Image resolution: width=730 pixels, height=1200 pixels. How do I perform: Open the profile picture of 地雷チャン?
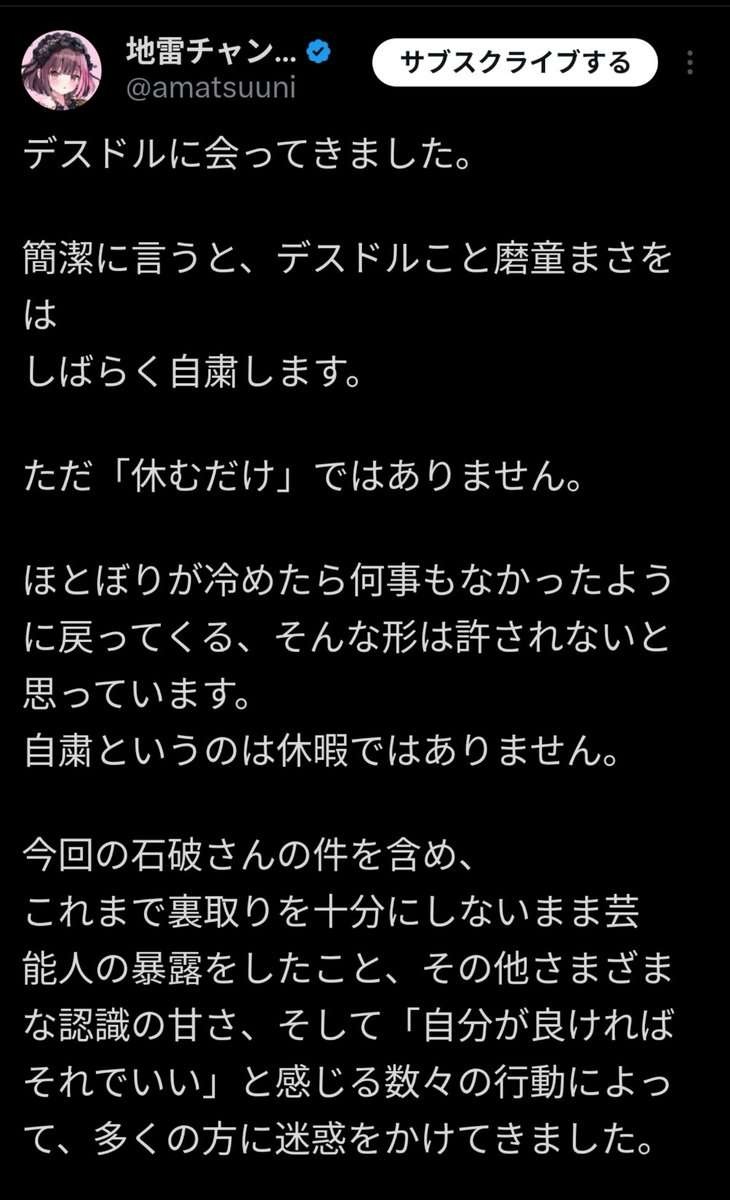tap(61, 70)
